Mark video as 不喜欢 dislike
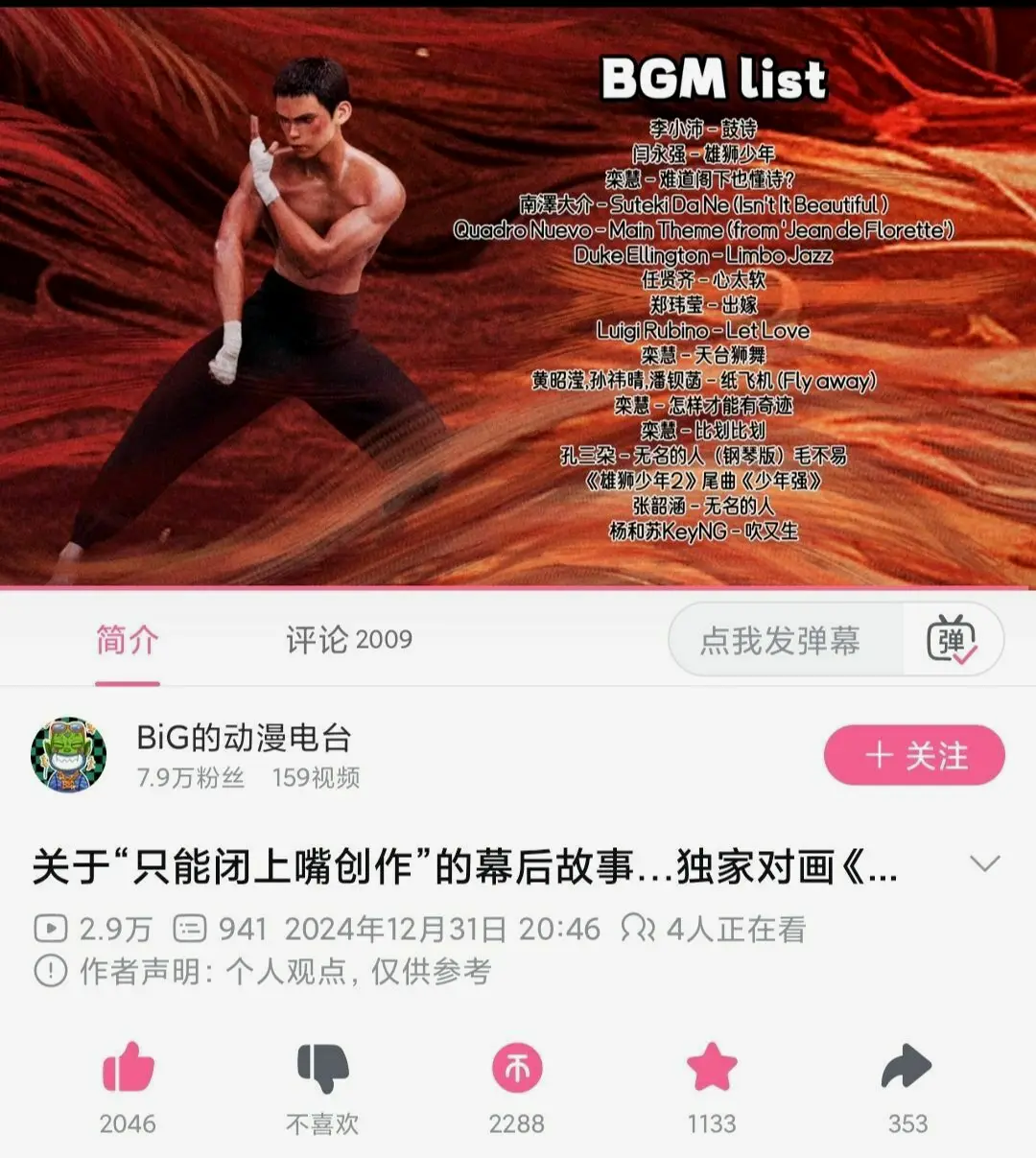Image resolution: width=1036 pixels, height=1158 pixels. pyautogui.click(x=322, y=1069)
